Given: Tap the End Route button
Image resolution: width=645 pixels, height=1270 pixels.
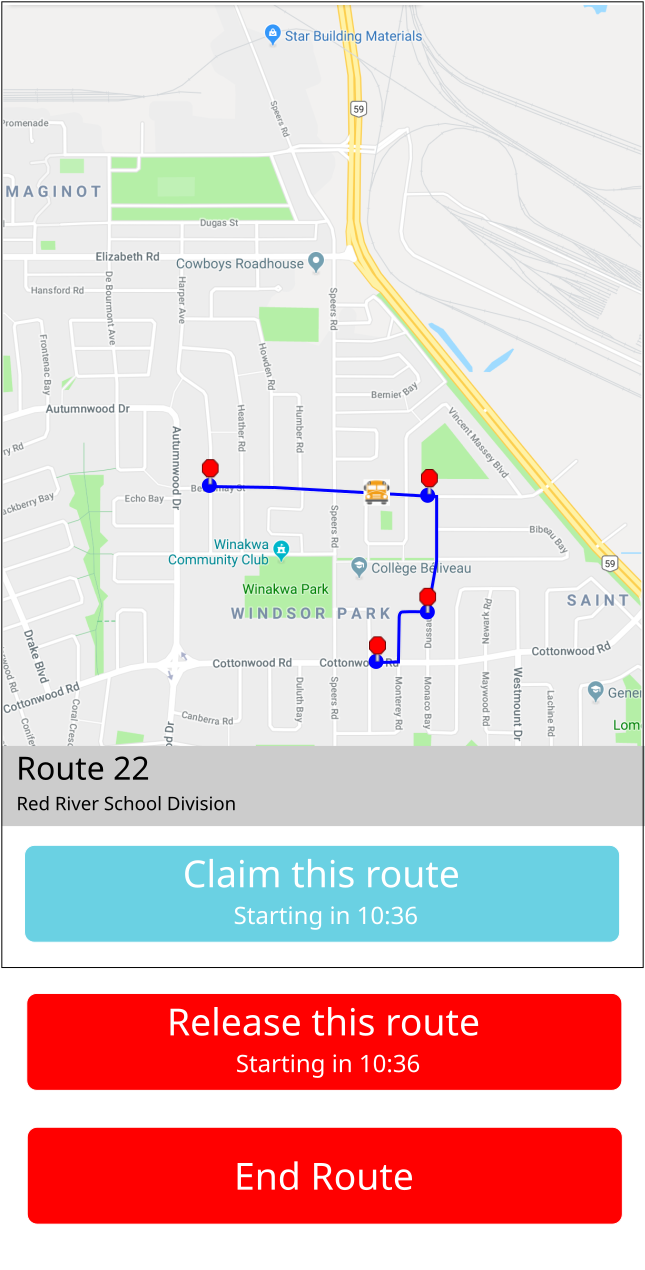Looking at the screenshot, I should coord(323,1175).
